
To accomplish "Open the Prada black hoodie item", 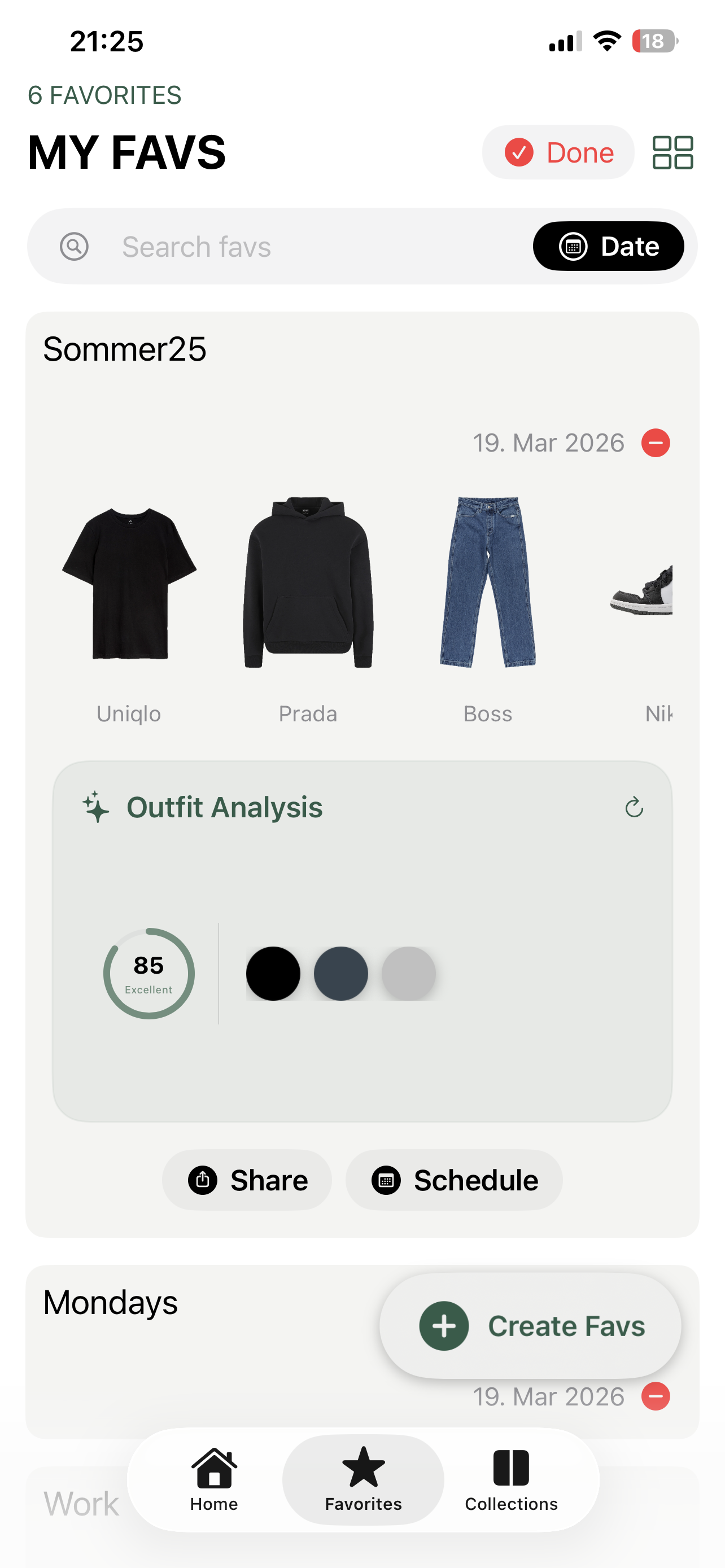I will [x=308, y=584].
